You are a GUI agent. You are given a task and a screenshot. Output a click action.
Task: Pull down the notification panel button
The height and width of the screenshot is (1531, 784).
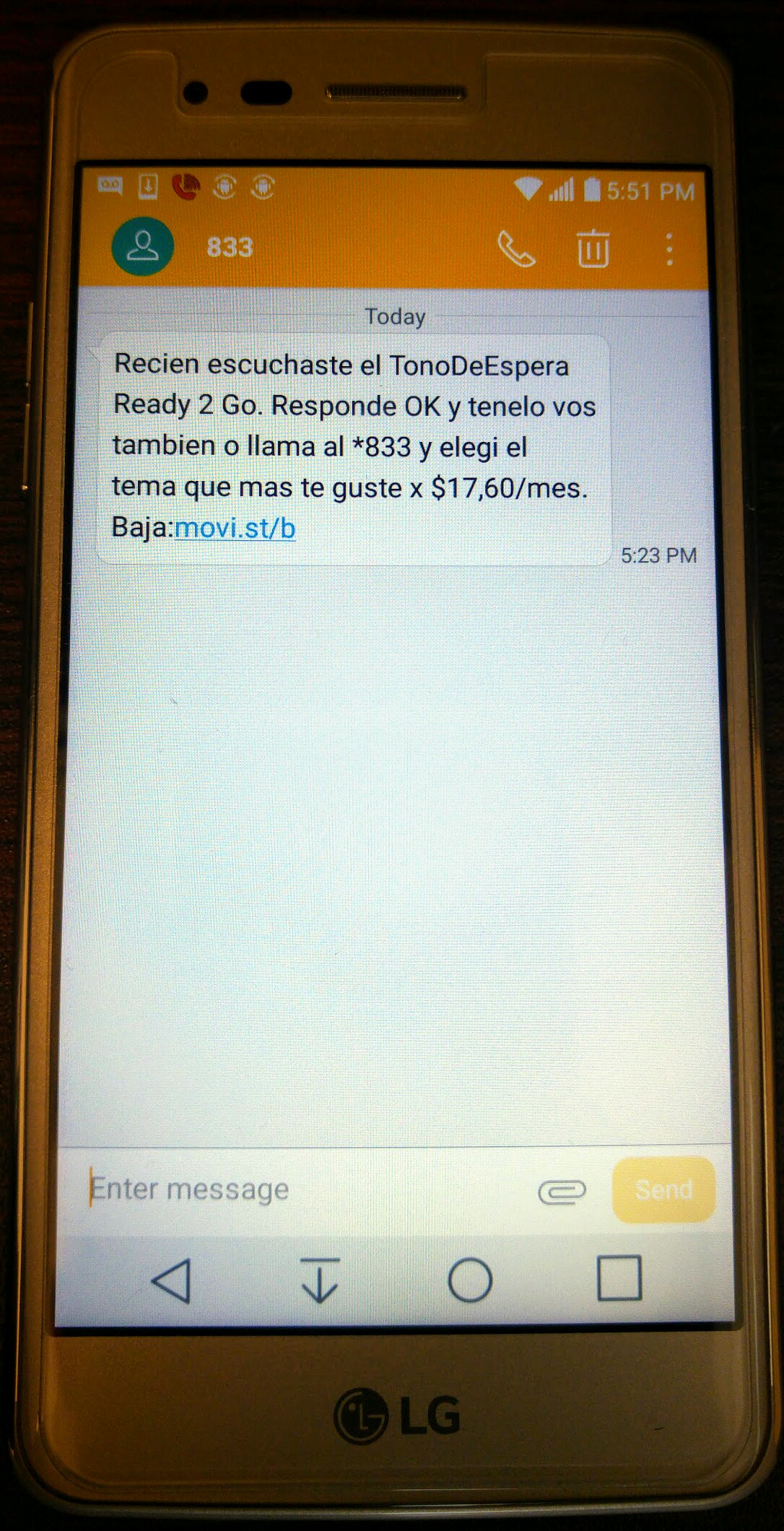tap(320, 1280)
